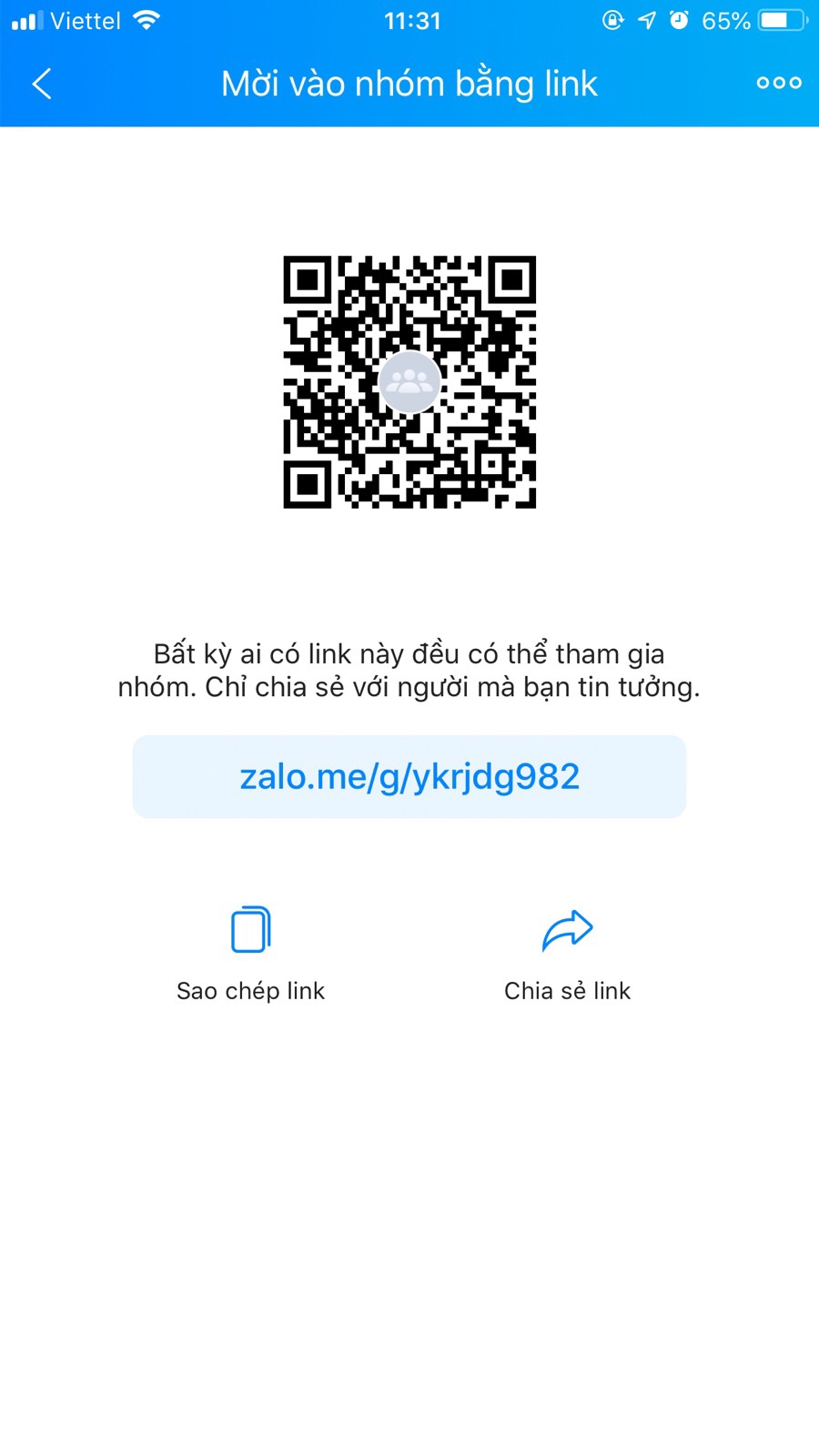The height and width of the screenshot is (1456, 819).
Task: Open the three-dot overflow menu
Action: coord(778,82)
